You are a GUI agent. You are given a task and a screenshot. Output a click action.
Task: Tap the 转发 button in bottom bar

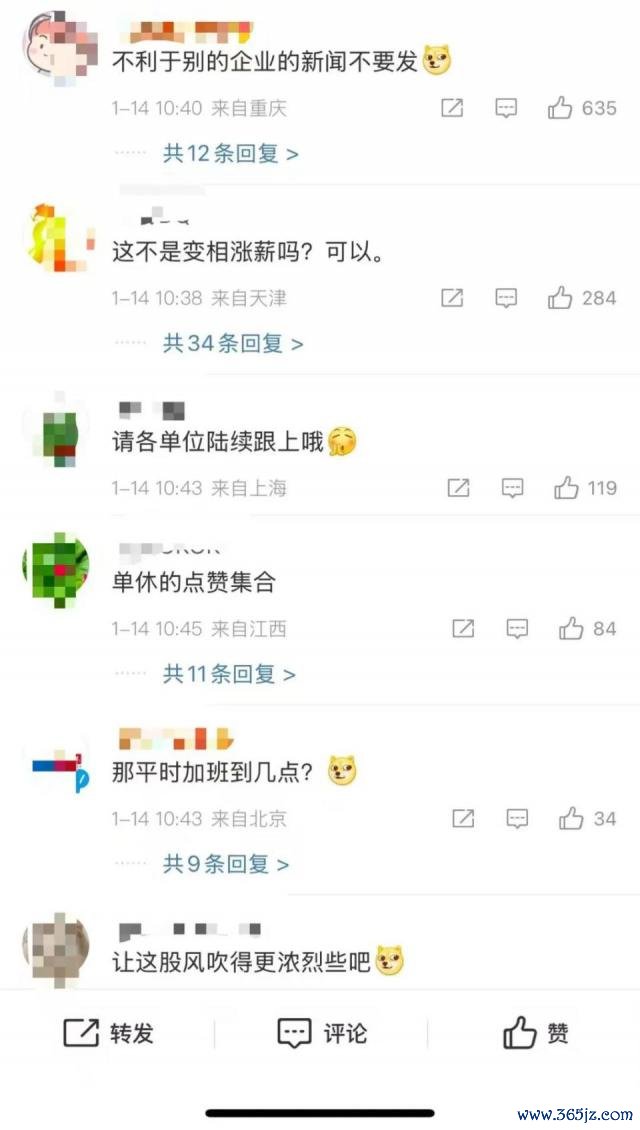[108, 1033]
